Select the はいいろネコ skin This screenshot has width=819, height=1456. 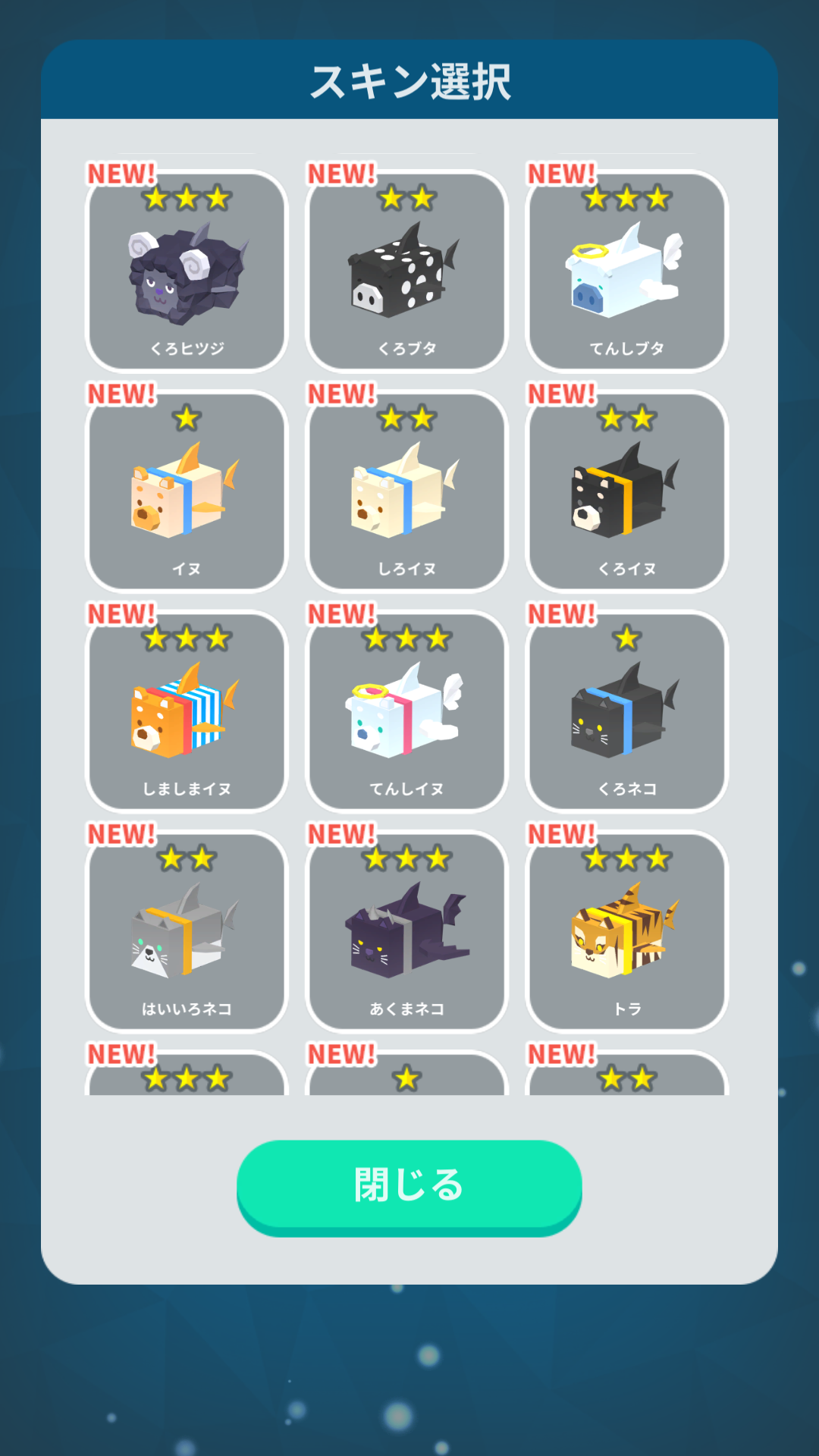tap(187, 931)
